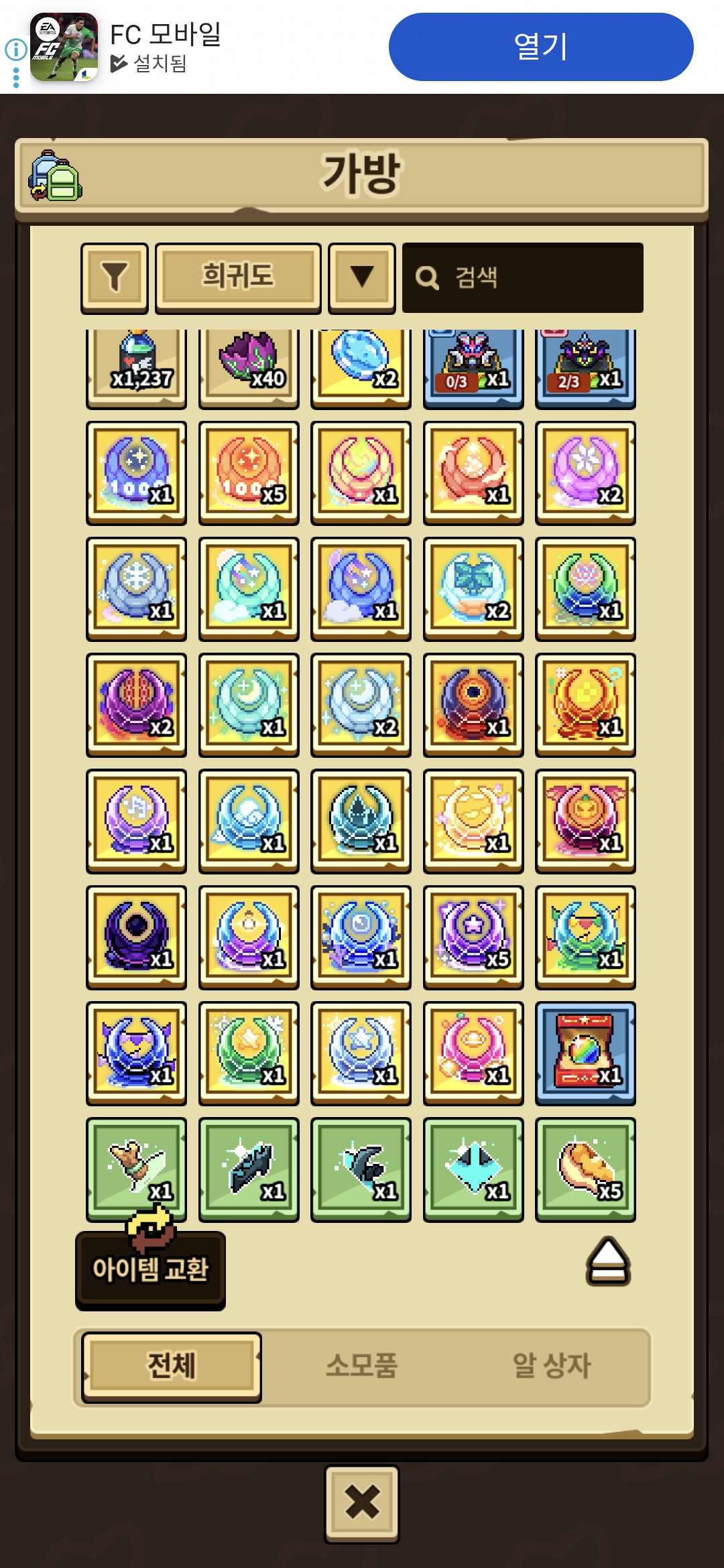724x1568 pixels.
Task: Toggle the sort order arrow
Action: coord(362,278)
